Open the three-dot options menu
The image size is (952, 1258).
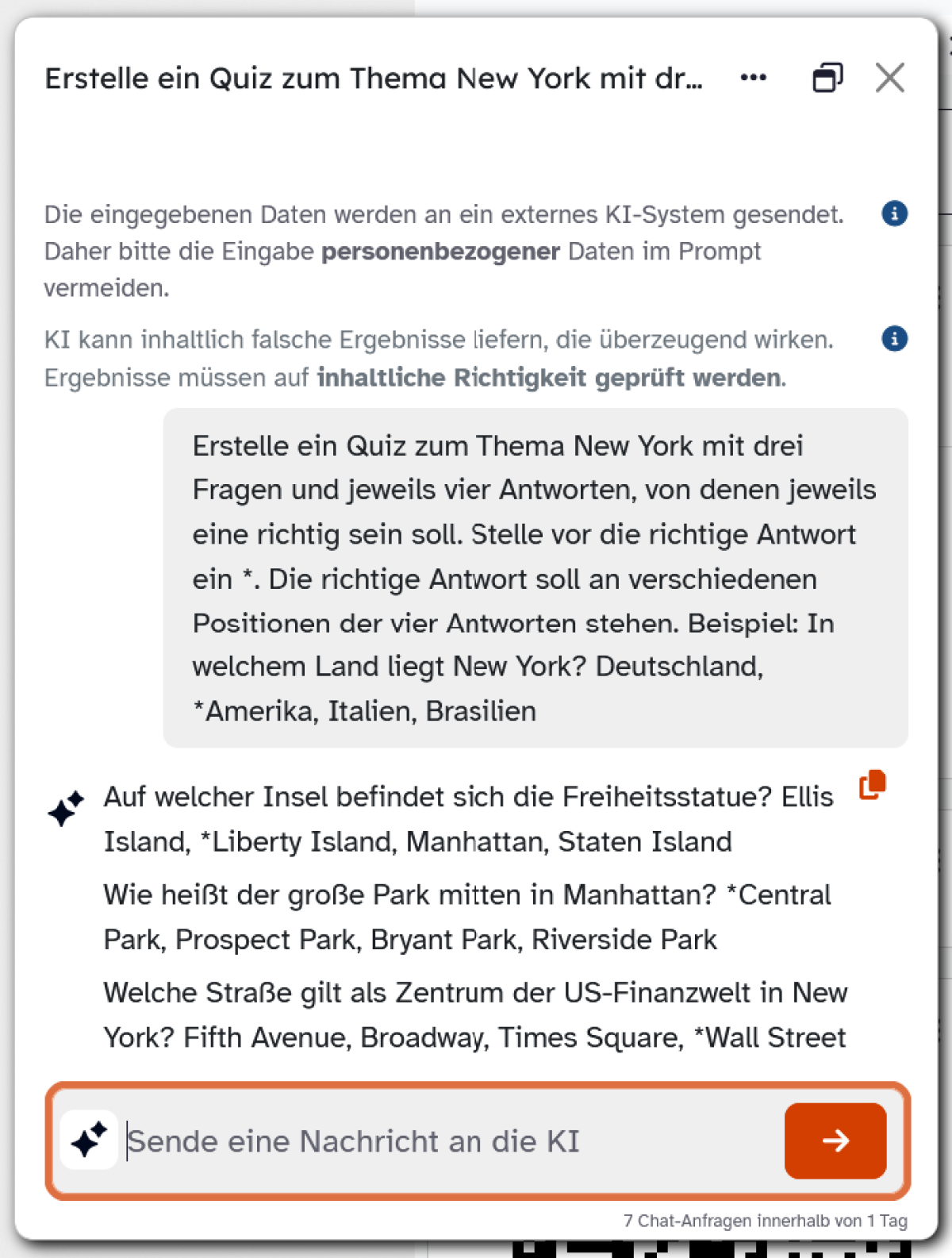(753, 78)
